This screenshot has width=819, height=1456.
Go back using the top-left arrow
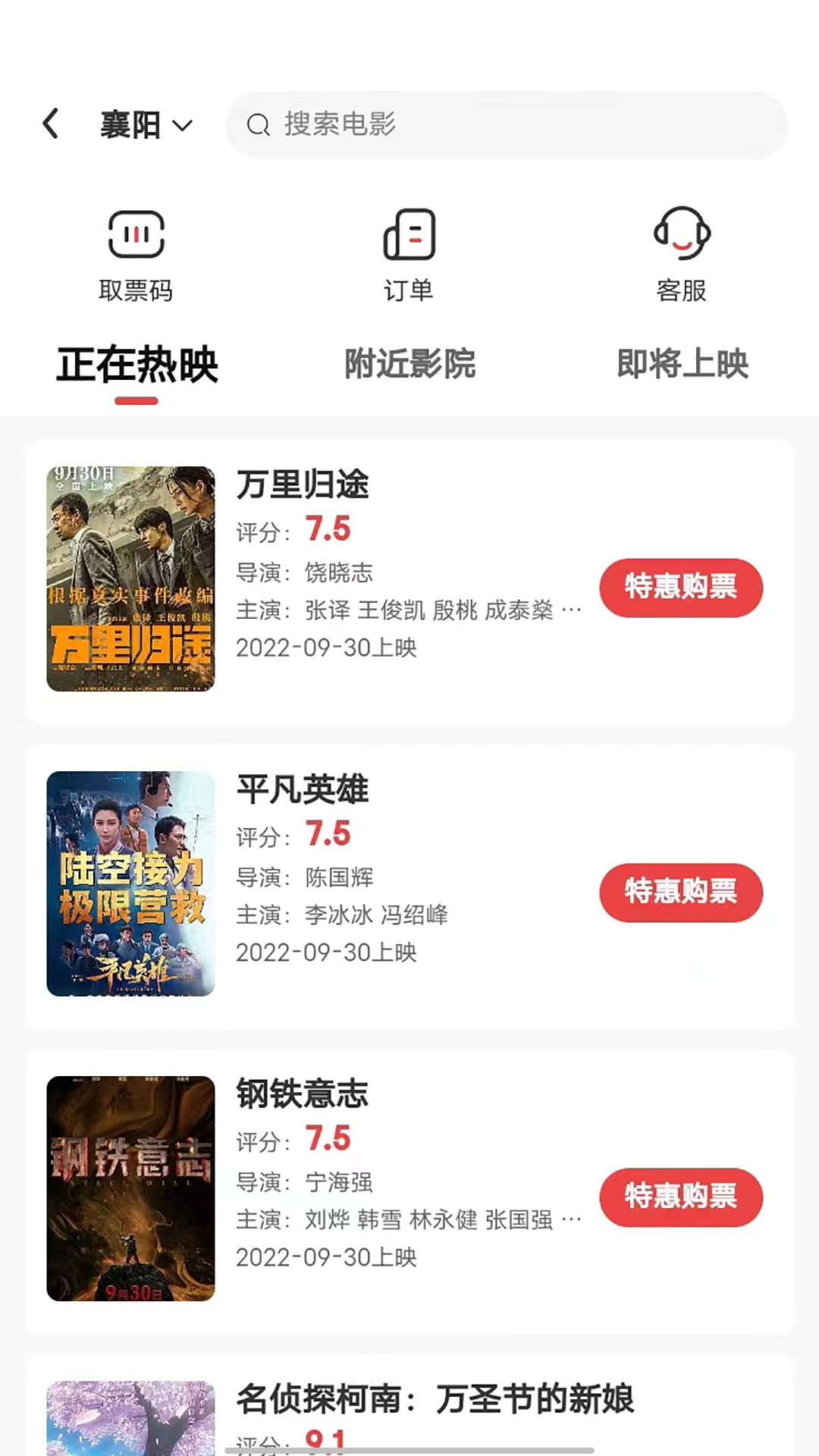[x=51, y=124]
